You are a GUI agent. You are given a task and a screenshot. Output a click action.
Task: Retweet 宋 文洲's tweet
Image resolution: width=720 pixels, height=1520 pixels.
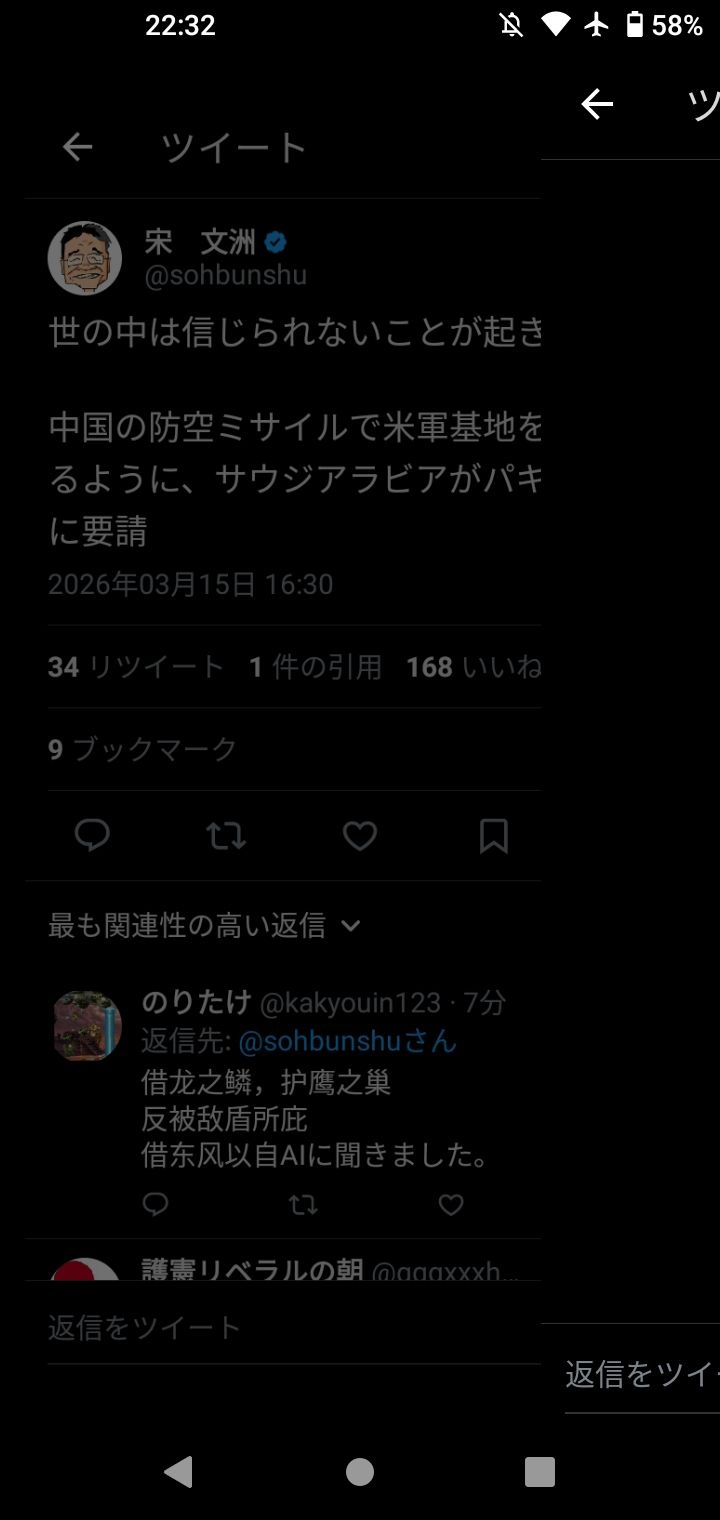226,835
